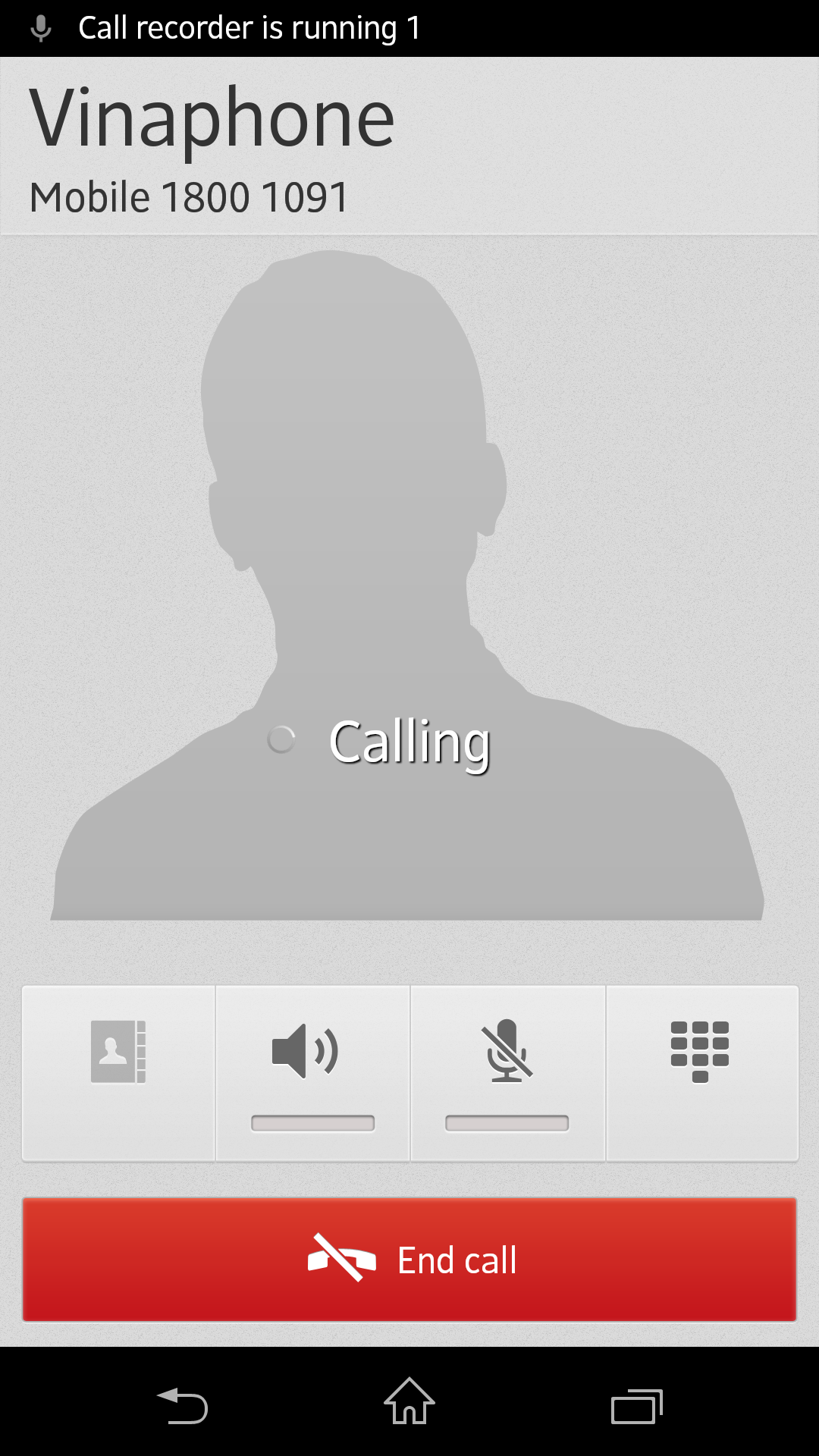Open the Call recorder running notification
The width and height of the screenshot is (819, 1456).
tap(250, 27)
